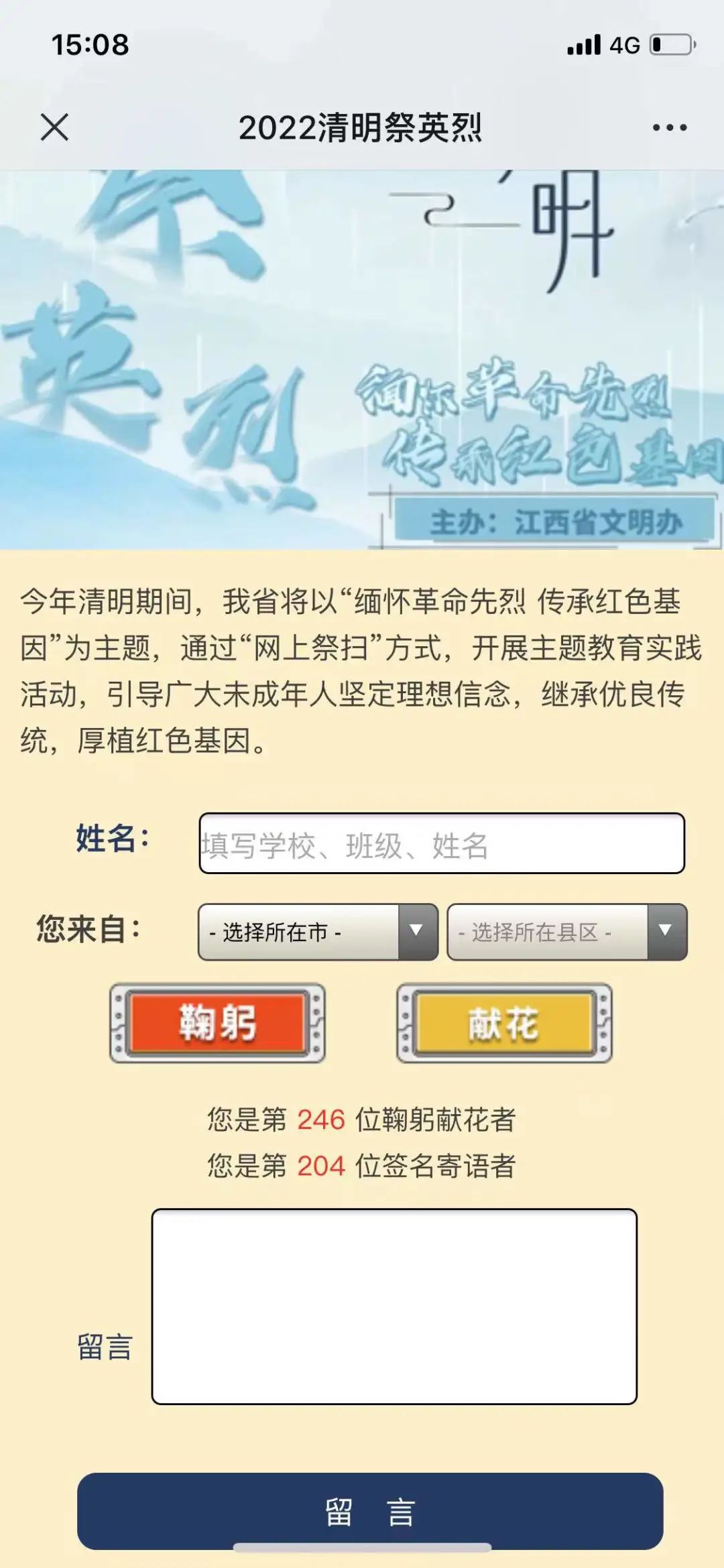
Task: Submit with the blue 留言 button
Action: click(370, 1512)
